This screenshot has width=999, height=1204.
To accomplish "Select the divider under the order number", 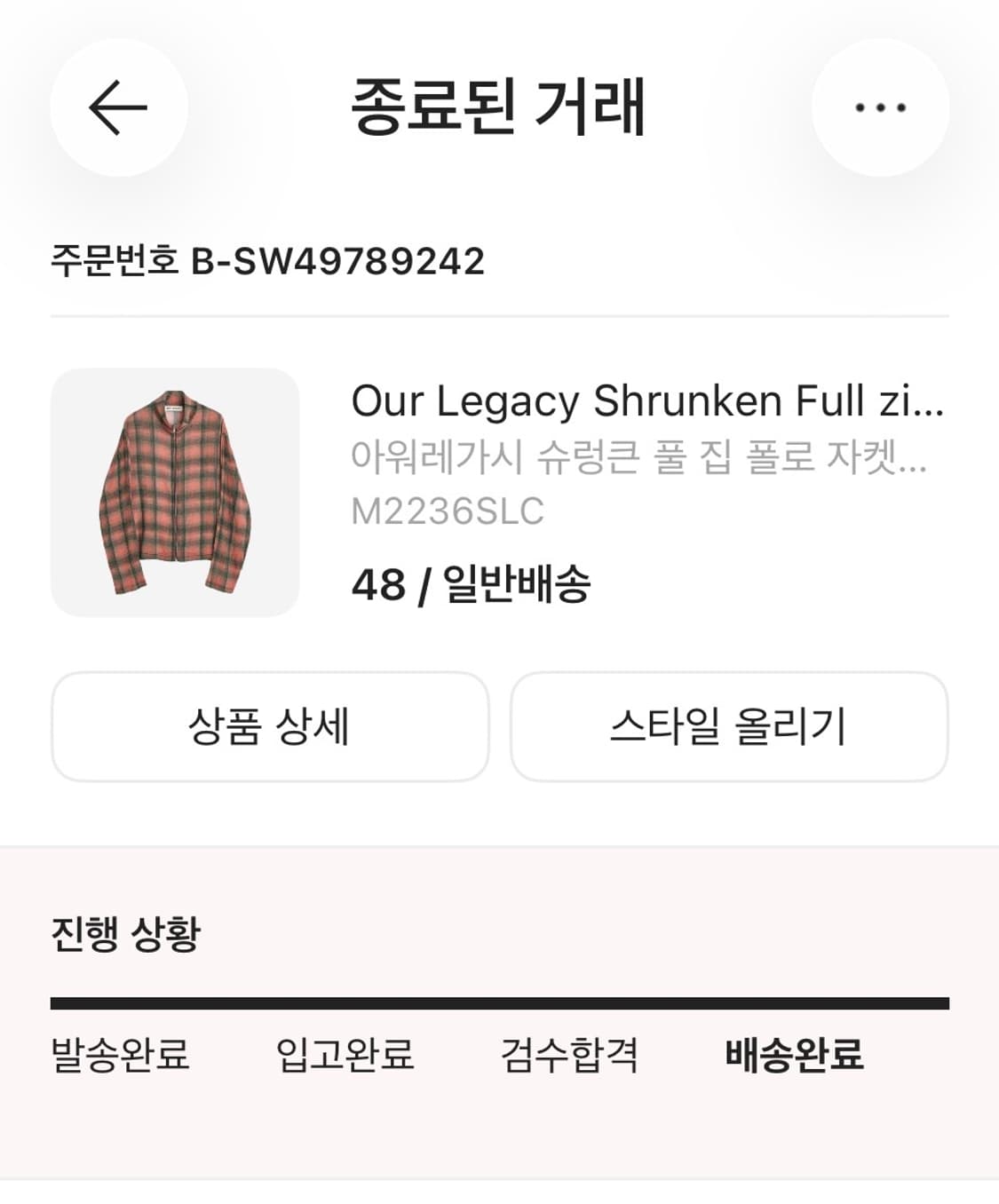I will click(499, 313).
